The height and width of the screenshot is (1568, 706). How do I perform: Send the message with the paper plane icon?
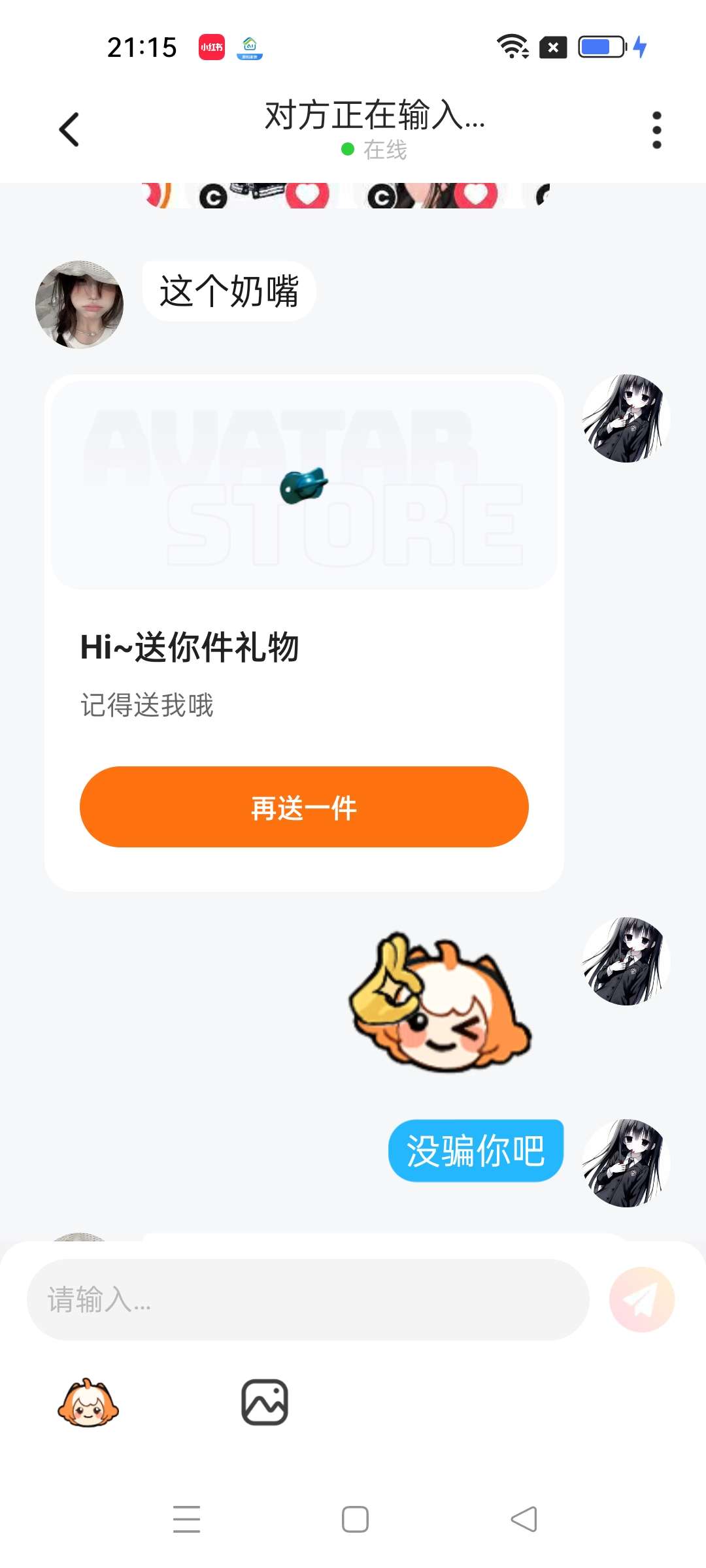pos(641,1299)
